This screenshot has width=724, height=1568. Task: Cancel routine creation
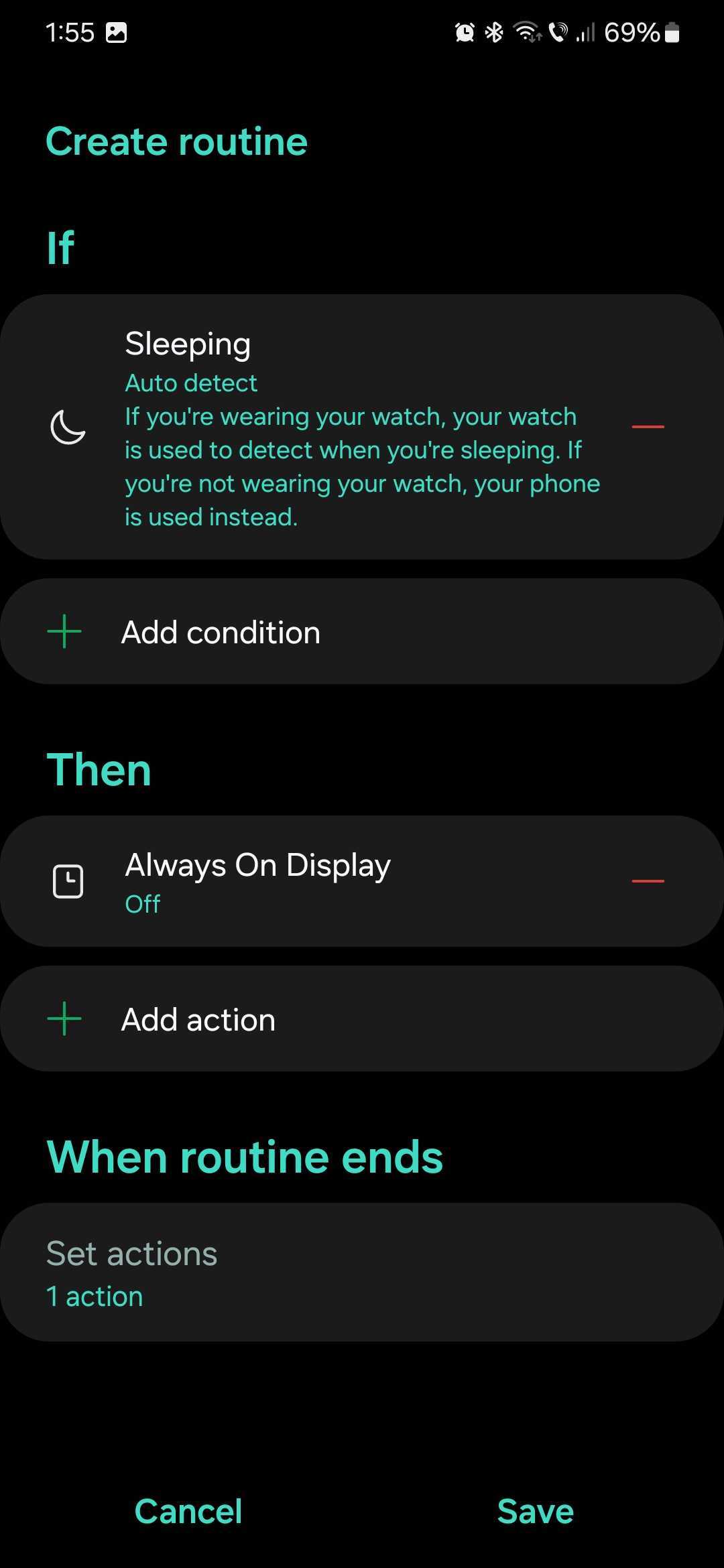point(188,1511)
